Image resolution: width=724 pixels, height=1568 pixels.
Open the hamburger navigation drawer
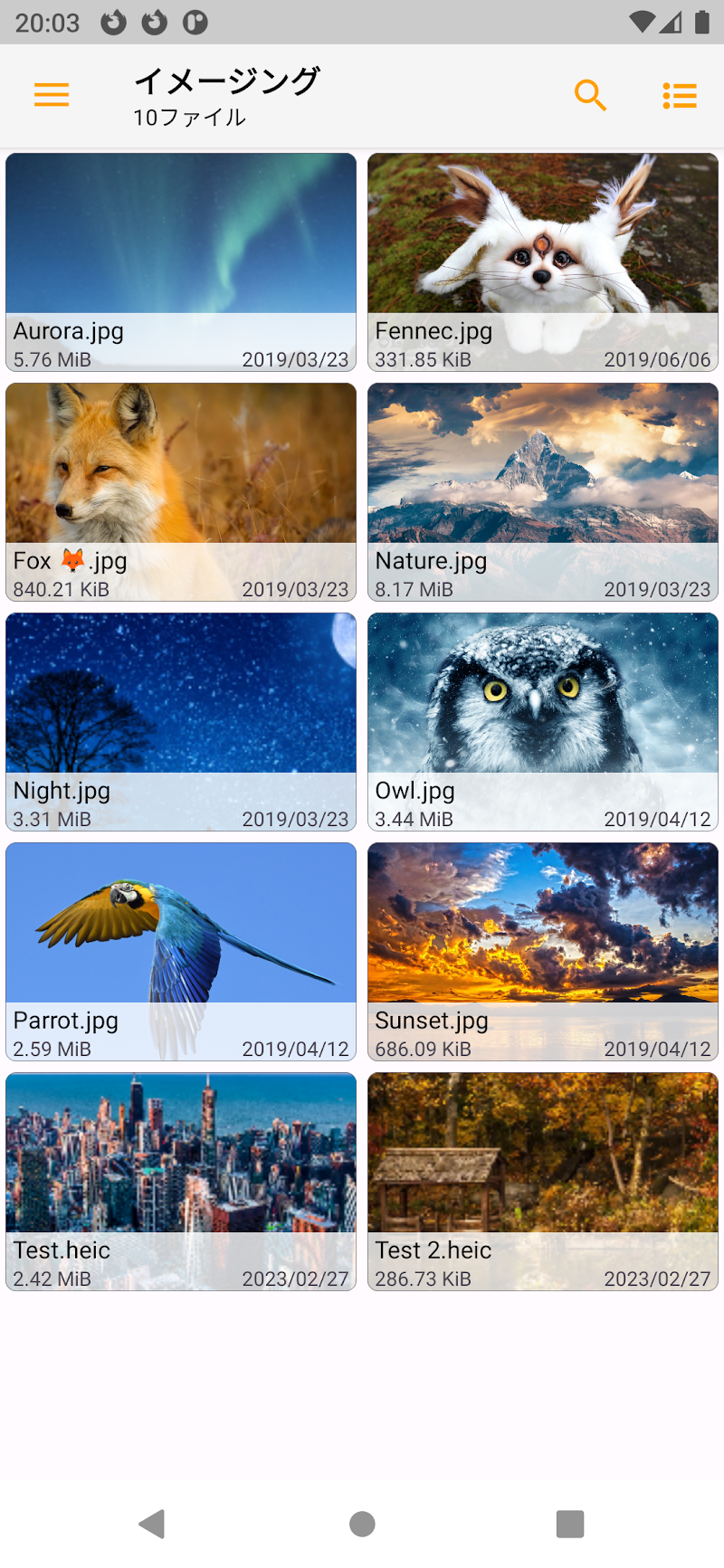tap(52, 95)
